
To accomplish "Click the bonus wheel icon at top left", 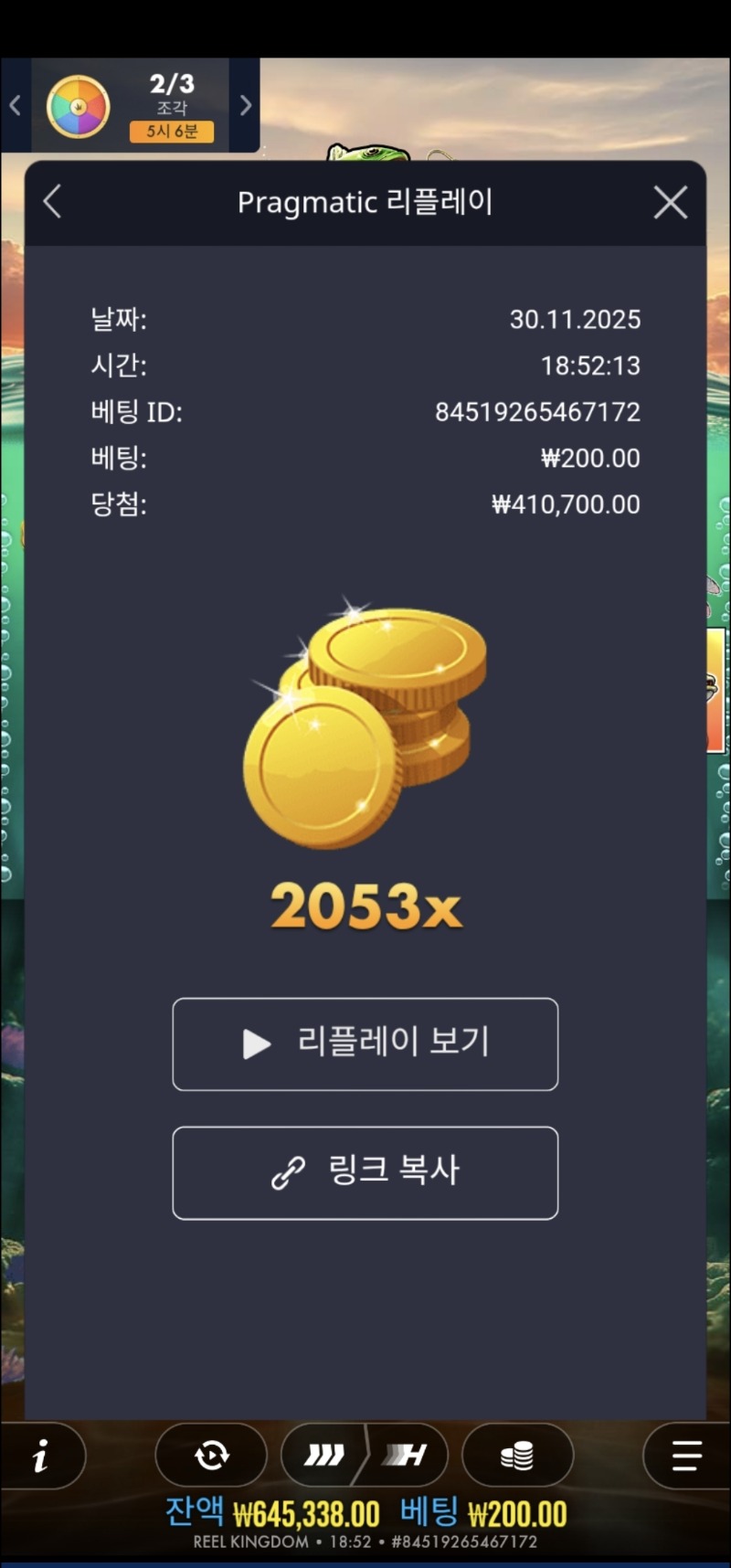I will click(79, 106).
